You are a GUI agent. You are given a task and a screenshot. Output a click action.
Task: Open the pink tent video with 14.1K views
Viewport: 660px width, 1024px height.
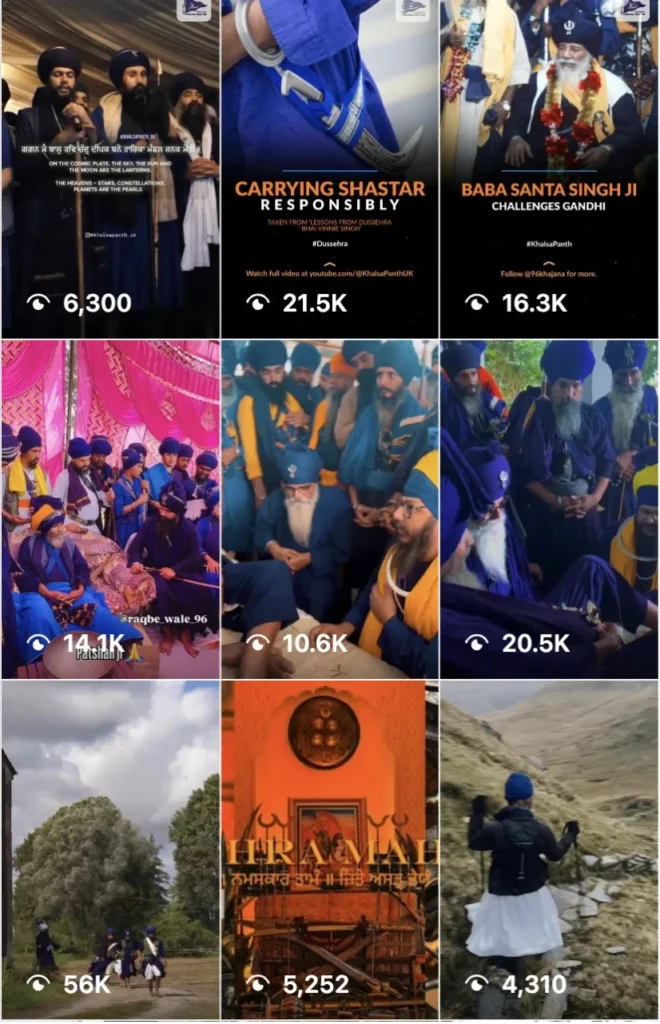point(110,508)
